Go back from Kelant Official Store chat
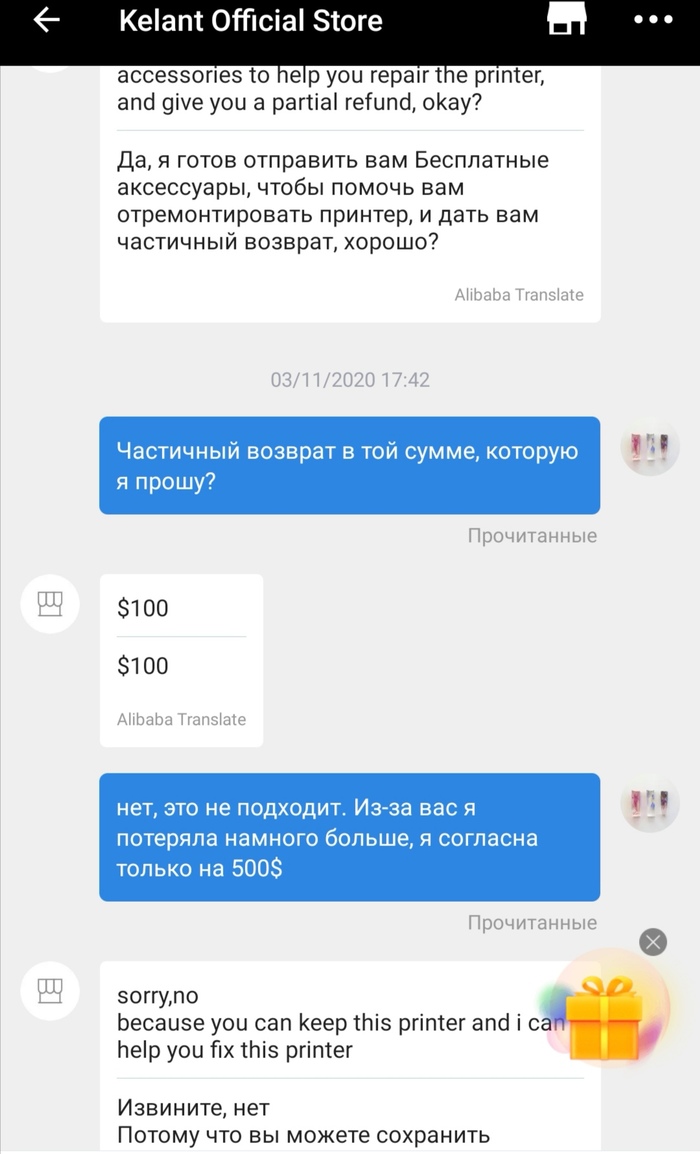700x1154 pixels. click(x=46, y=21)
